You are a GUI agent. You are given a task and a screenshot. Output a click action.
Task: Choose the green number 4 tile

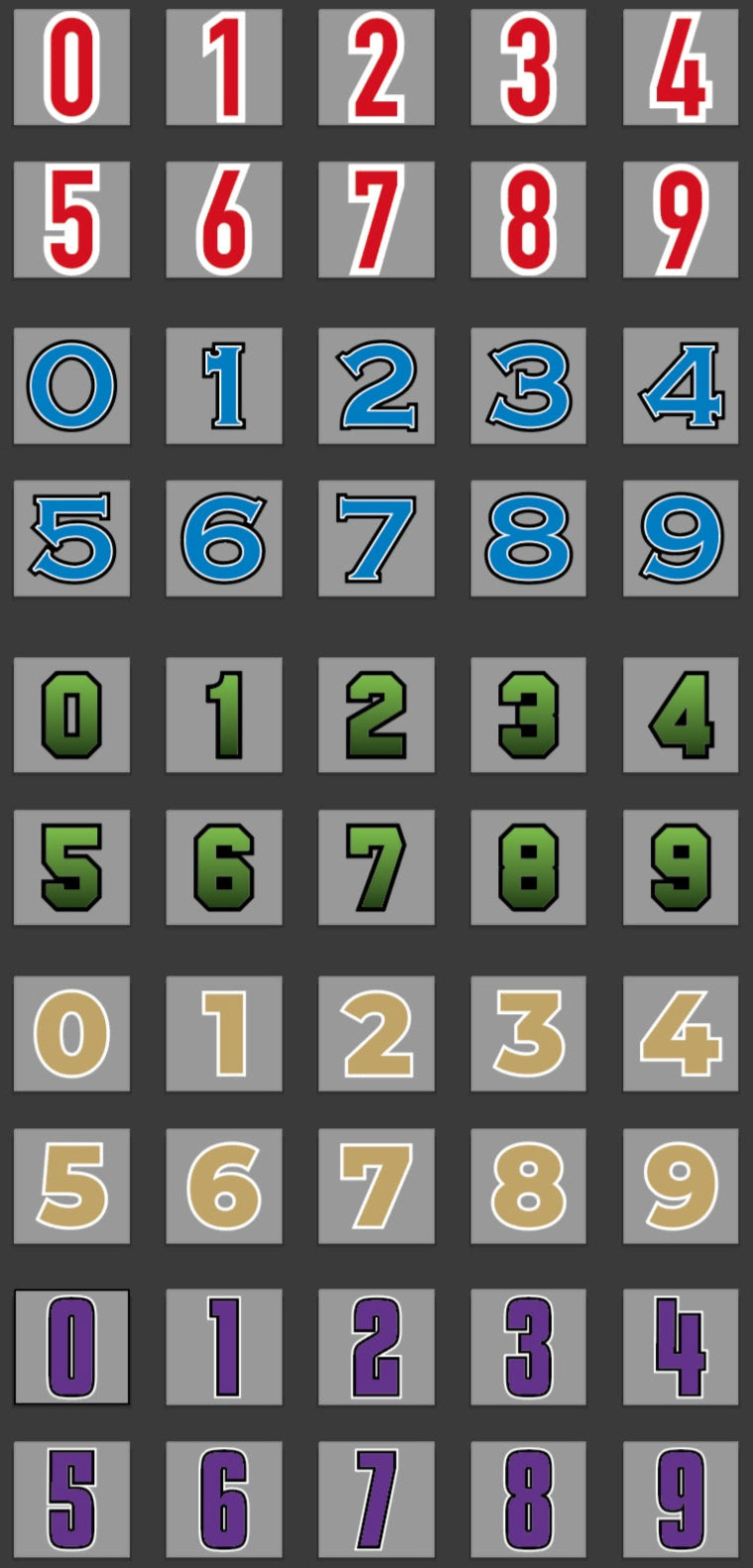coord(681,716)
